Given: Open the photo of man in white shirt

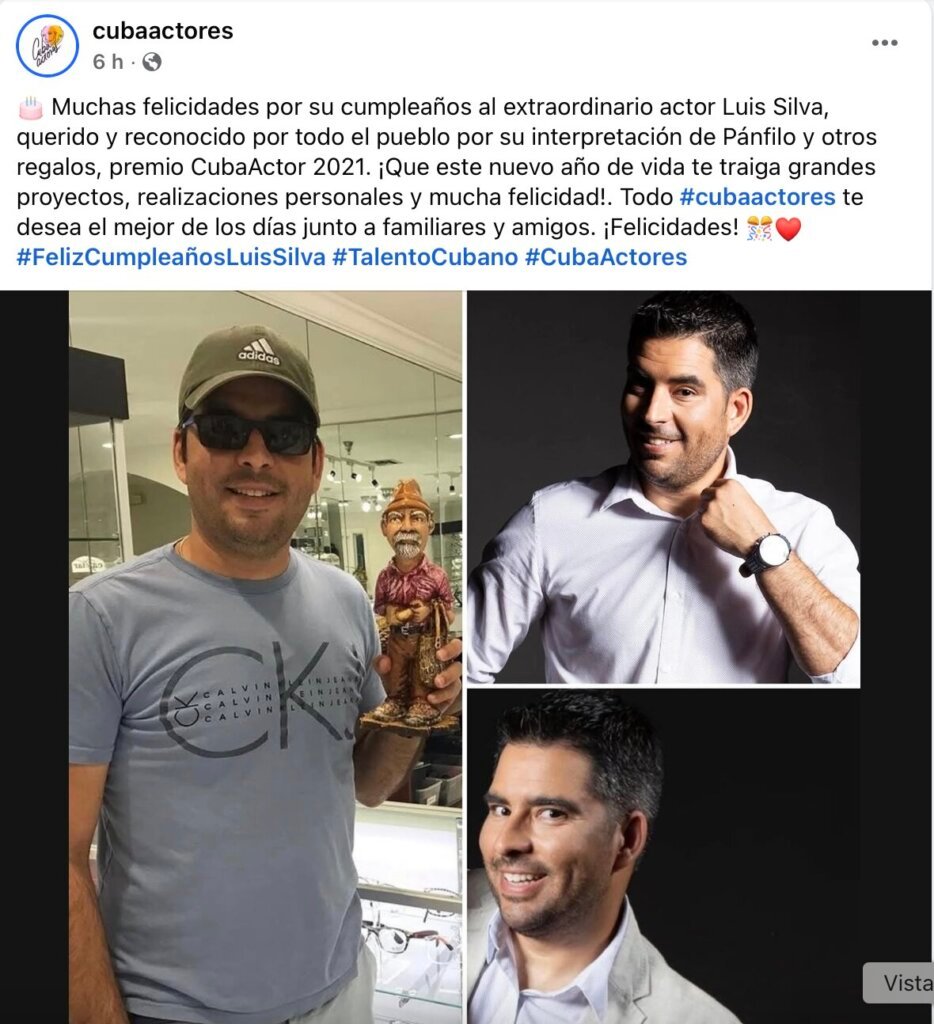Looking at the screenshot, I should pos(663,488).
